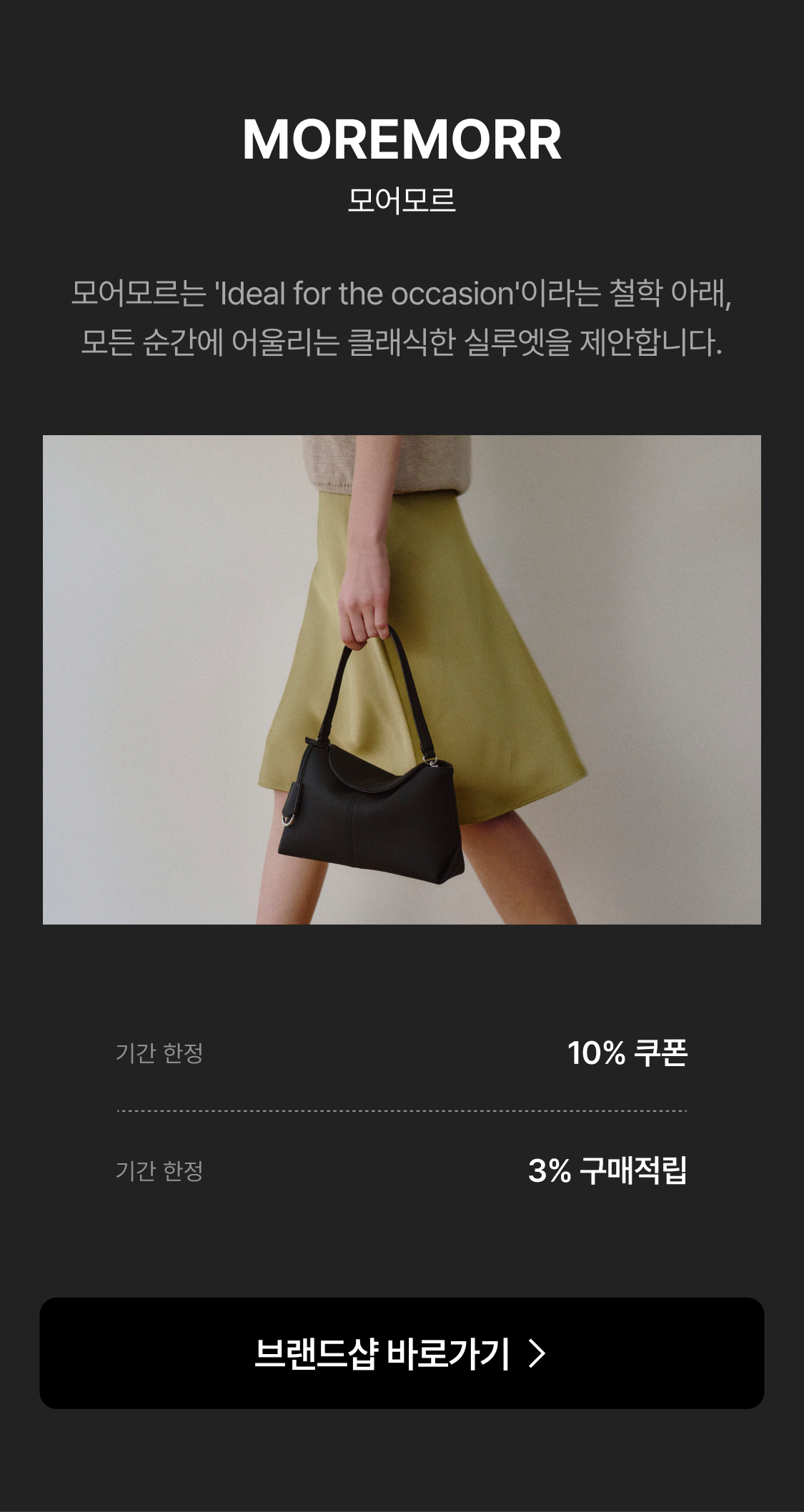Open the 브랜드샵 바로가기 button

(x=402, y=1353)
